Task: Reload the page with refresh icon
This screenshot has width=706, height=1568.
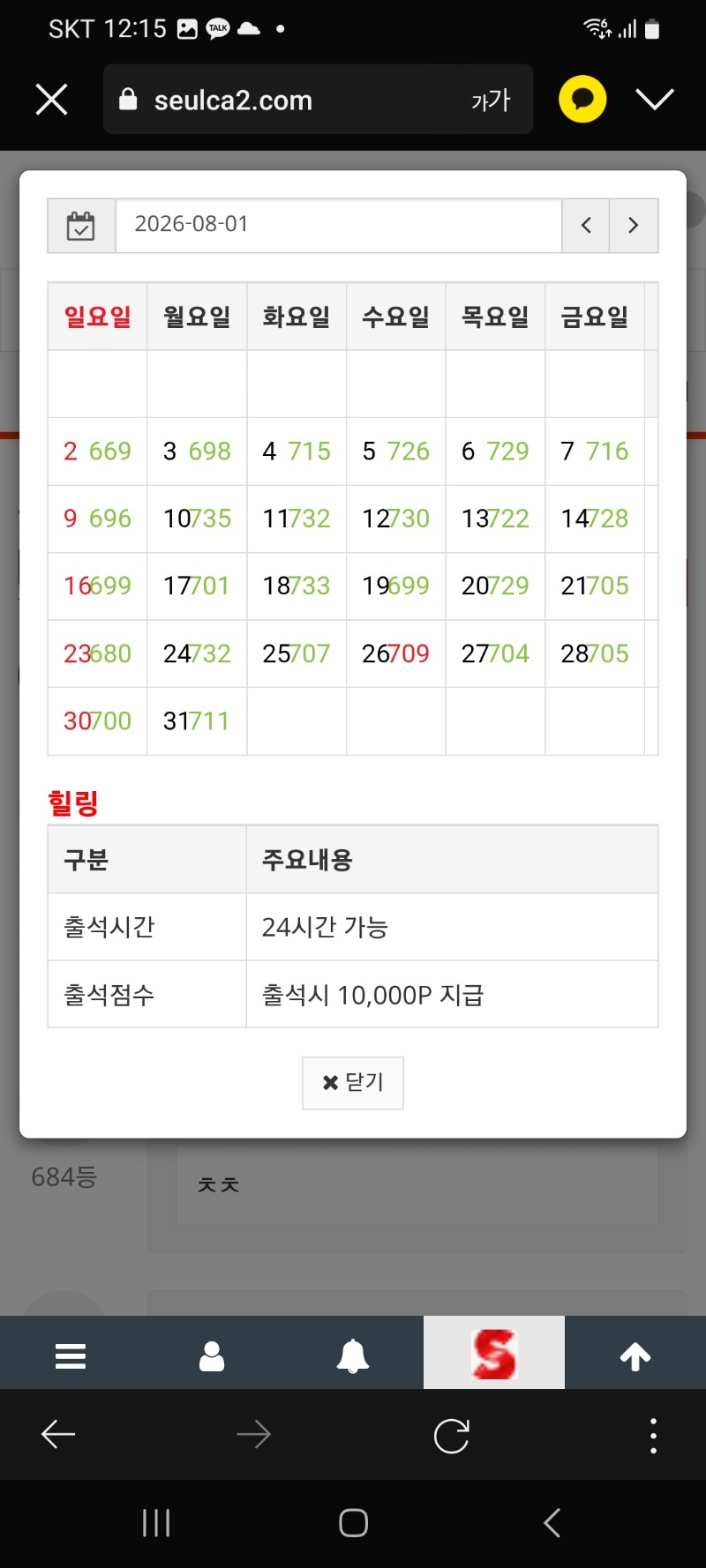Action: pos(452,1436)
